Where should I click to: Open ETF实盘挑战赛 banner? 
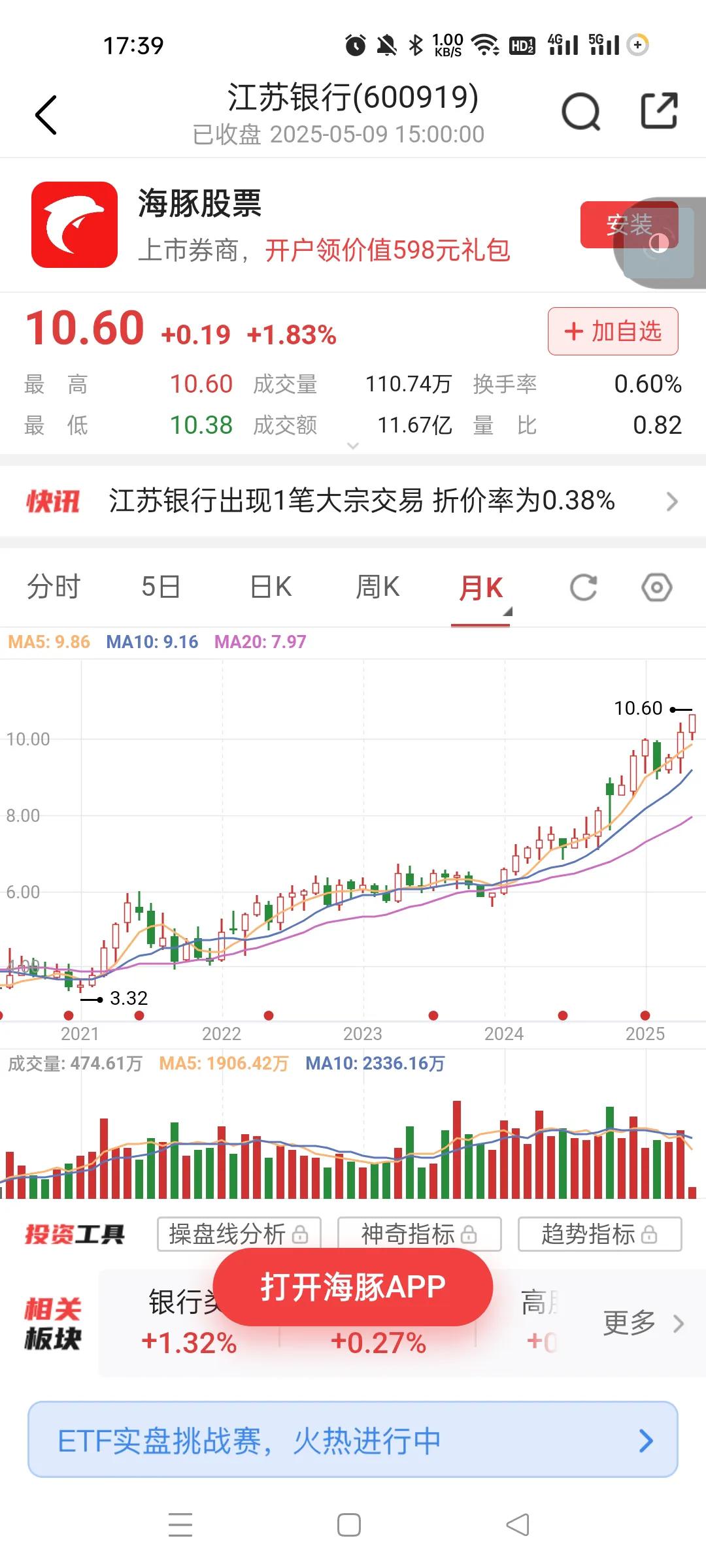click(x=353, y=1441)
